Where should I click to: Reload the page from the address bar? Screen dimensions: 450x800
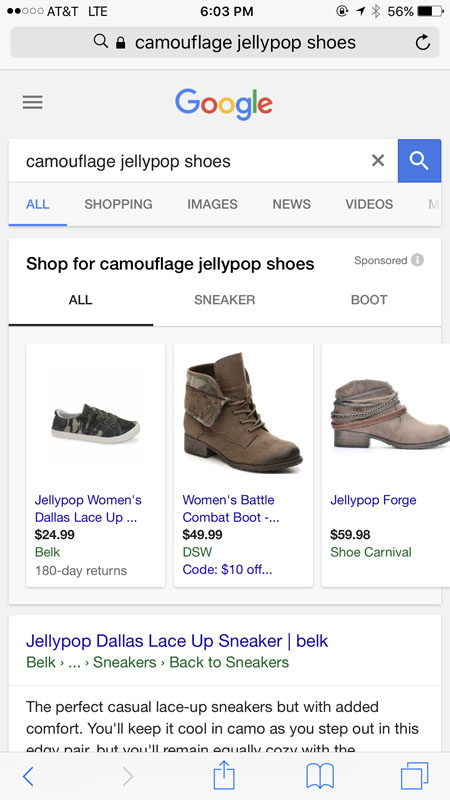(422, 43)
